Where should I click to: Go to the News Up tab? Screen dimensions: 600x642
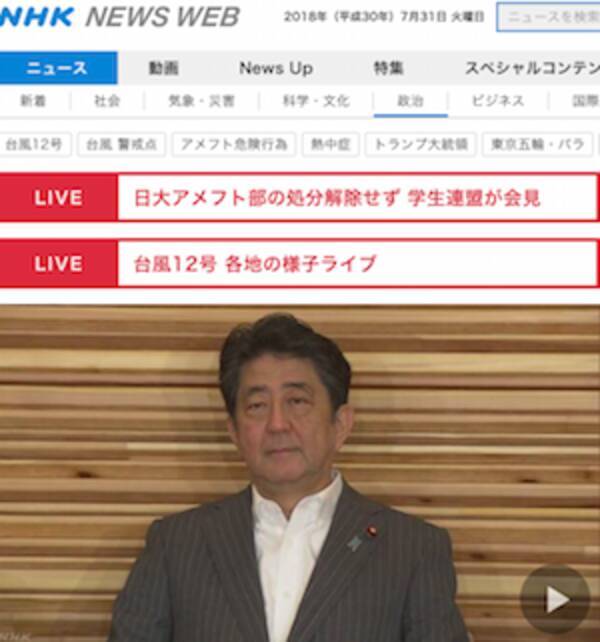pos(275,68)
